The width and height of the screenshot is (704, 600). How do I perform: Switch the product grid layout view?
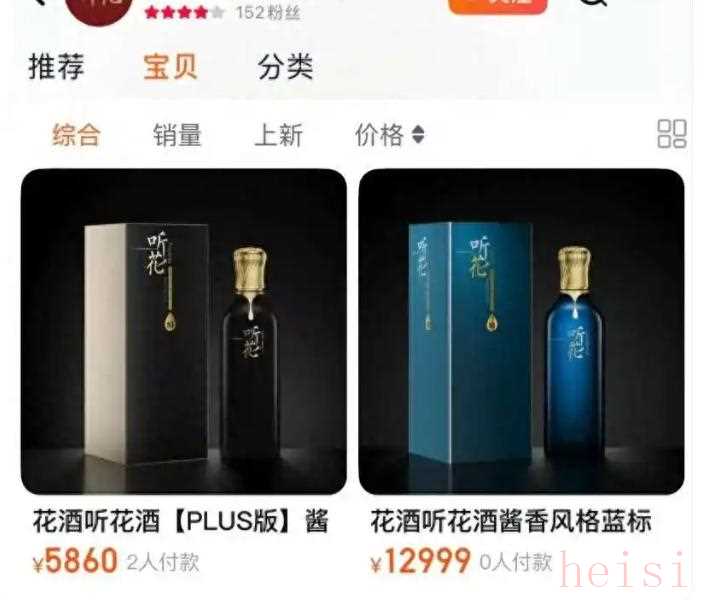click(x=671, y=134)
